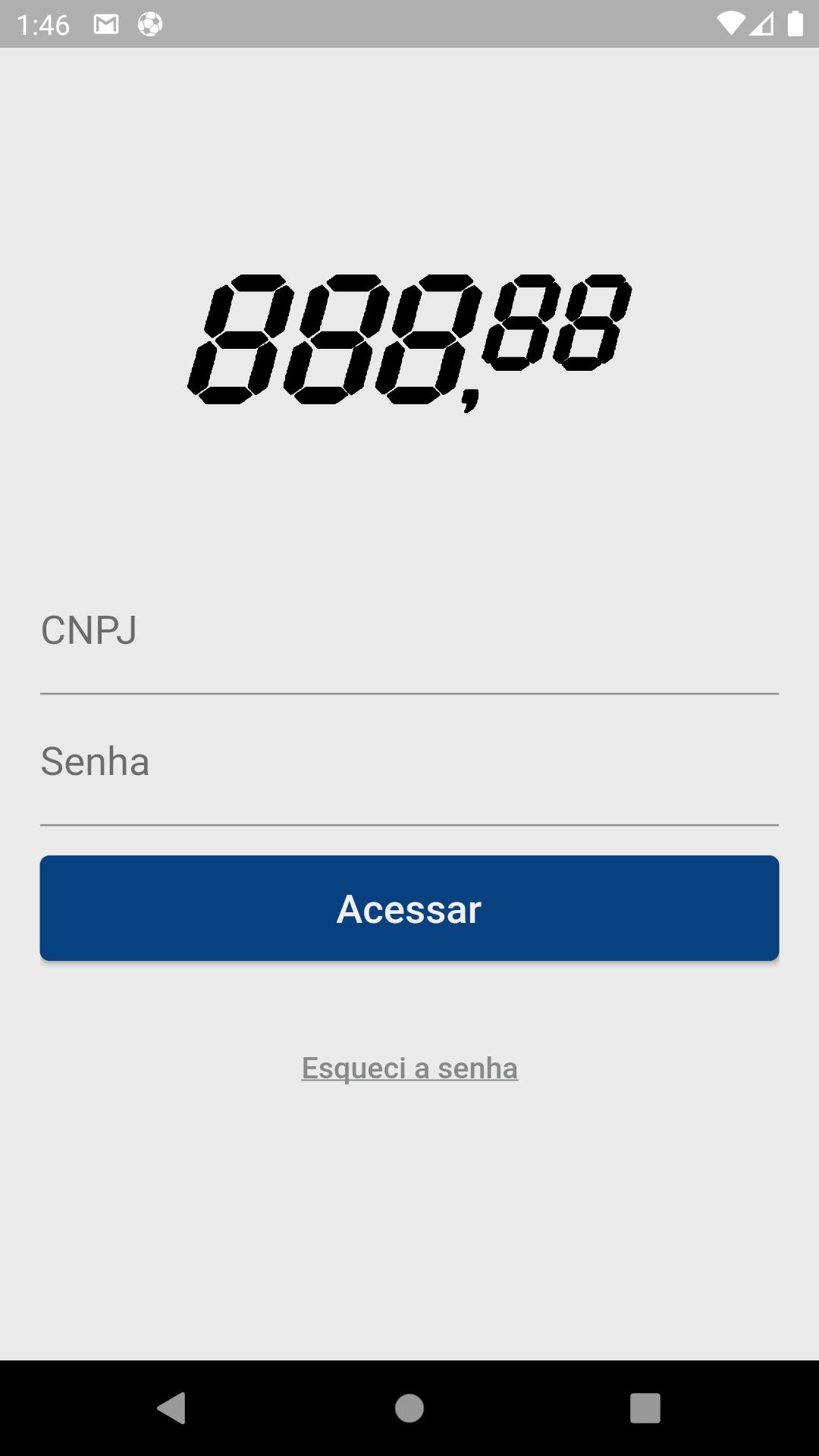
Task: Return to the home screen
Action: point(409,1408)
